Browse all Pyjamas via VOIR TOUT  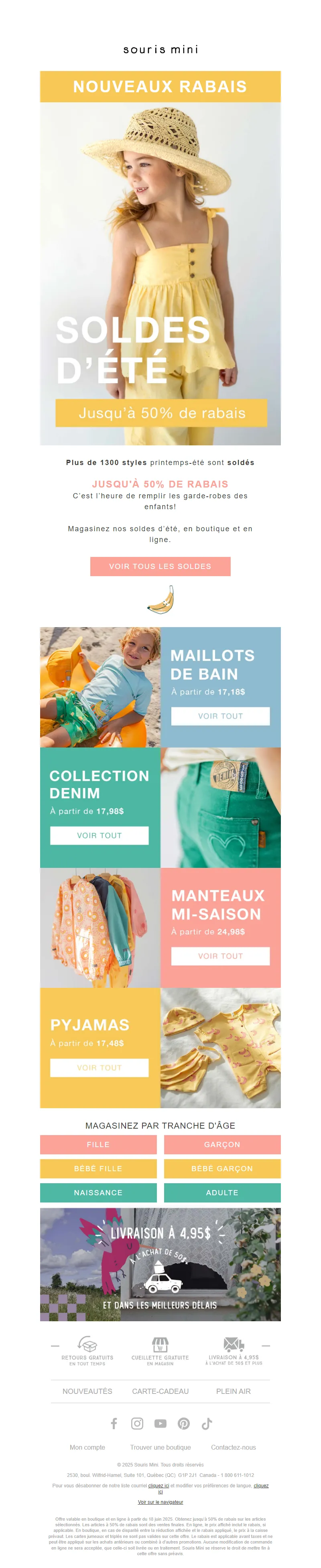tap(99, 1067)
